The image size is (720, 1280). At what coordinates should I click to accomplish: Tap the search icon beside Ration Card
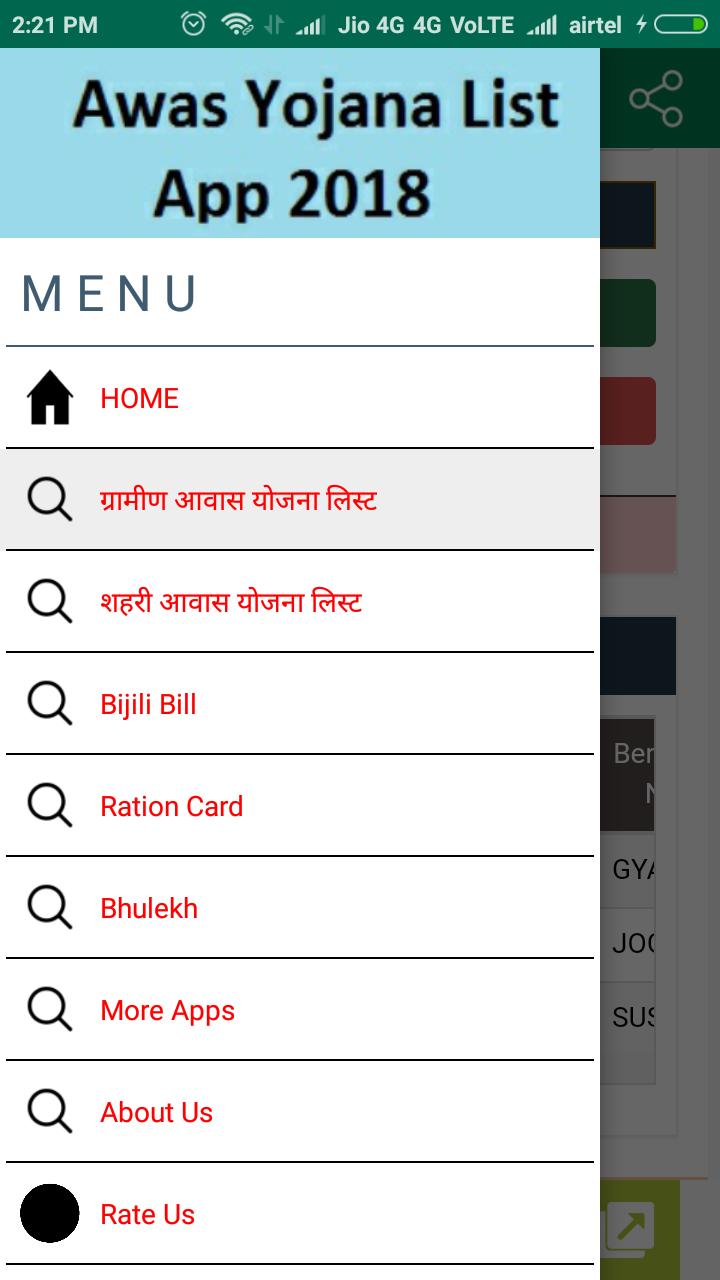(x=48, y=806)
